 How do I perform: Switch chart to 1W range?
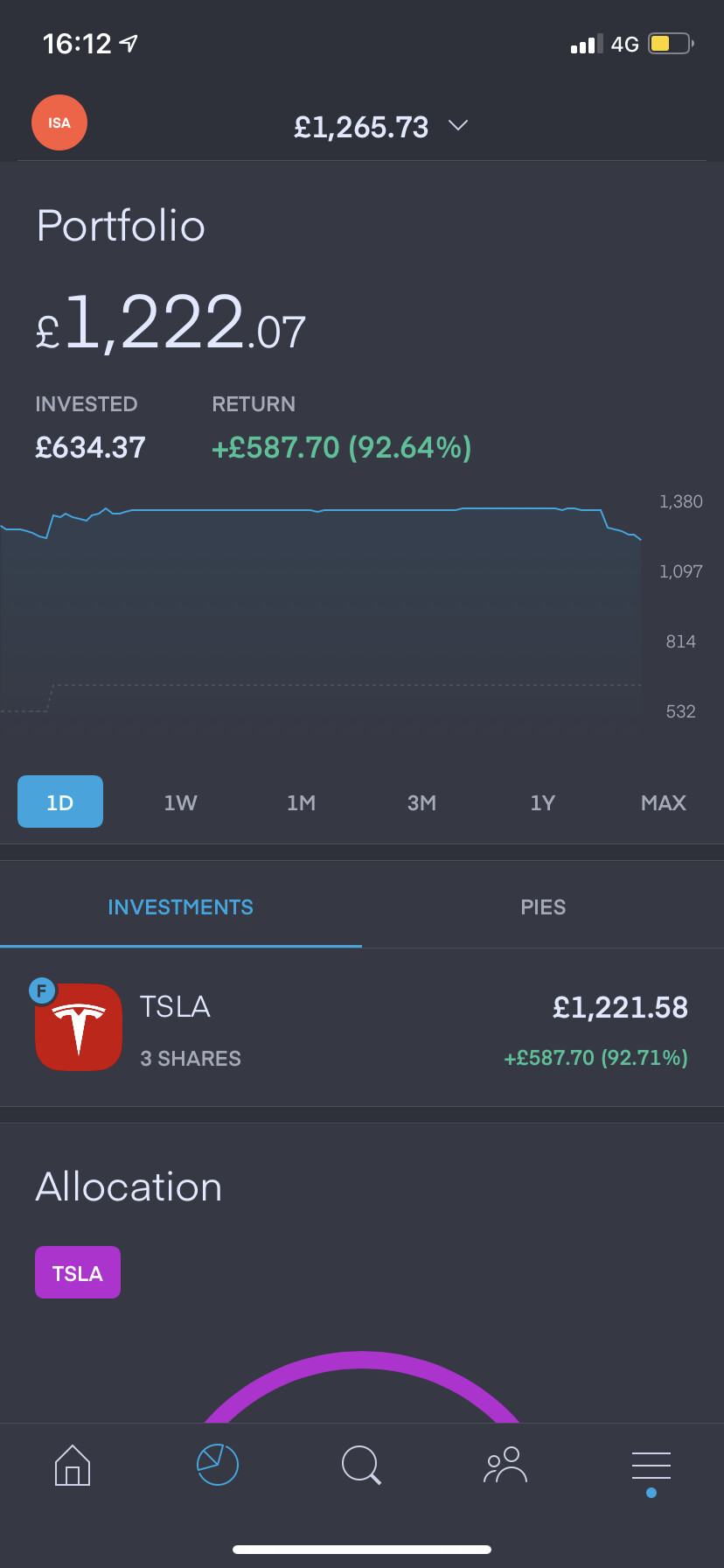tap(181, 802)
